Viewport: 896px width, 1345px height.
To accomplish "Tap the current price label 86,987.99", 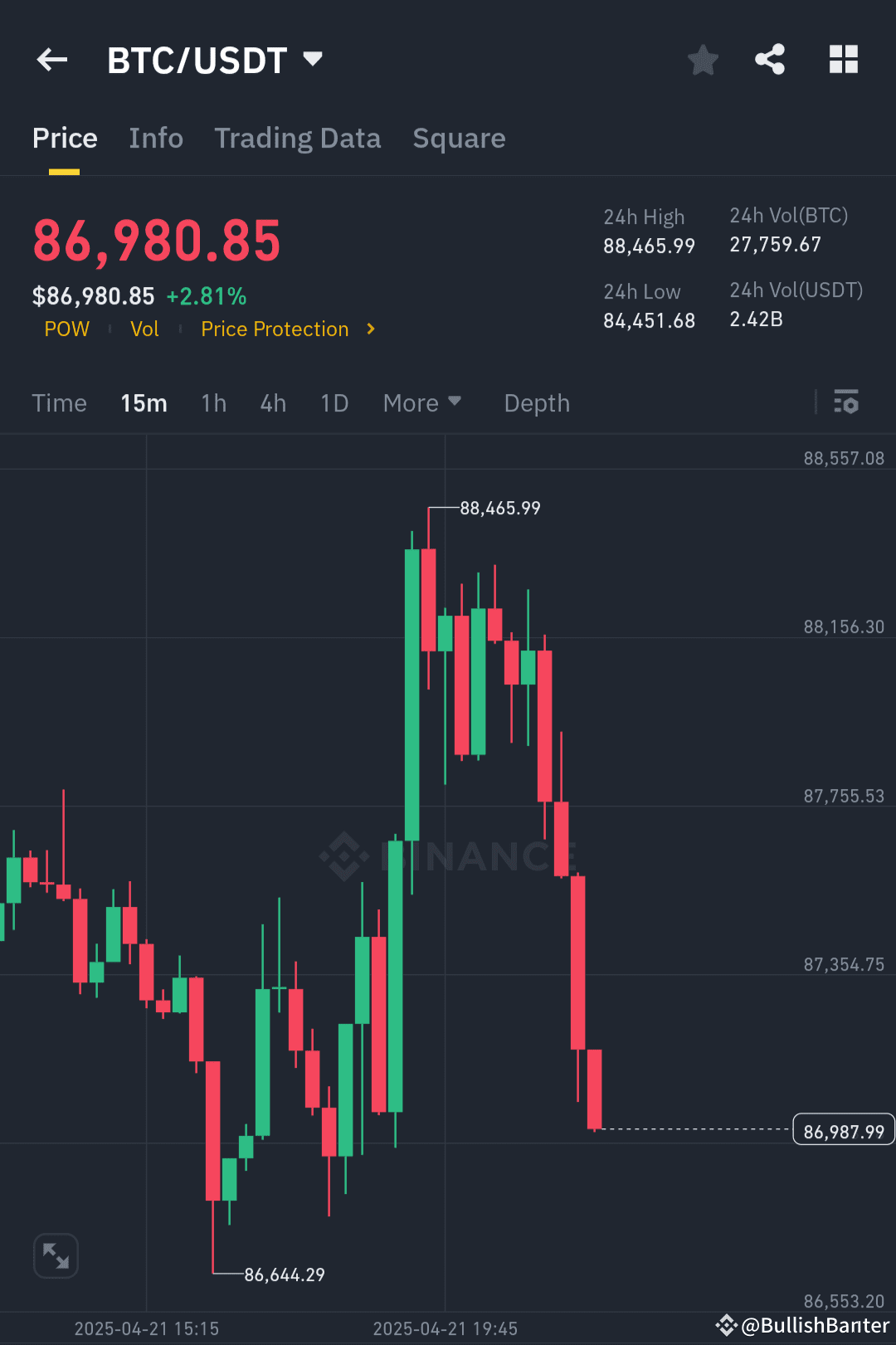I will pyautogui.click(x=843, y=1129).
